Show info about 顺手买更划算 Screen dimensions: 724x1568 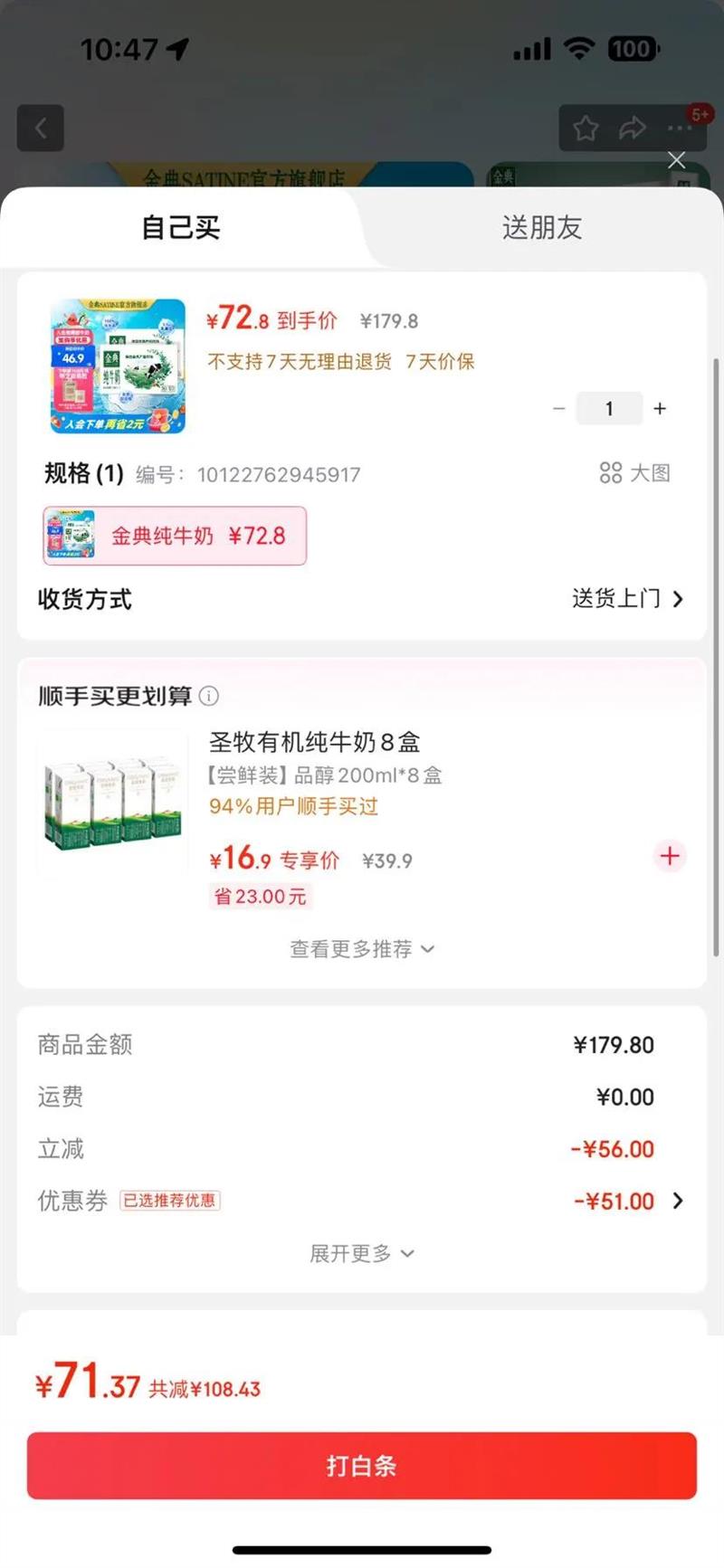pos(209,696)
